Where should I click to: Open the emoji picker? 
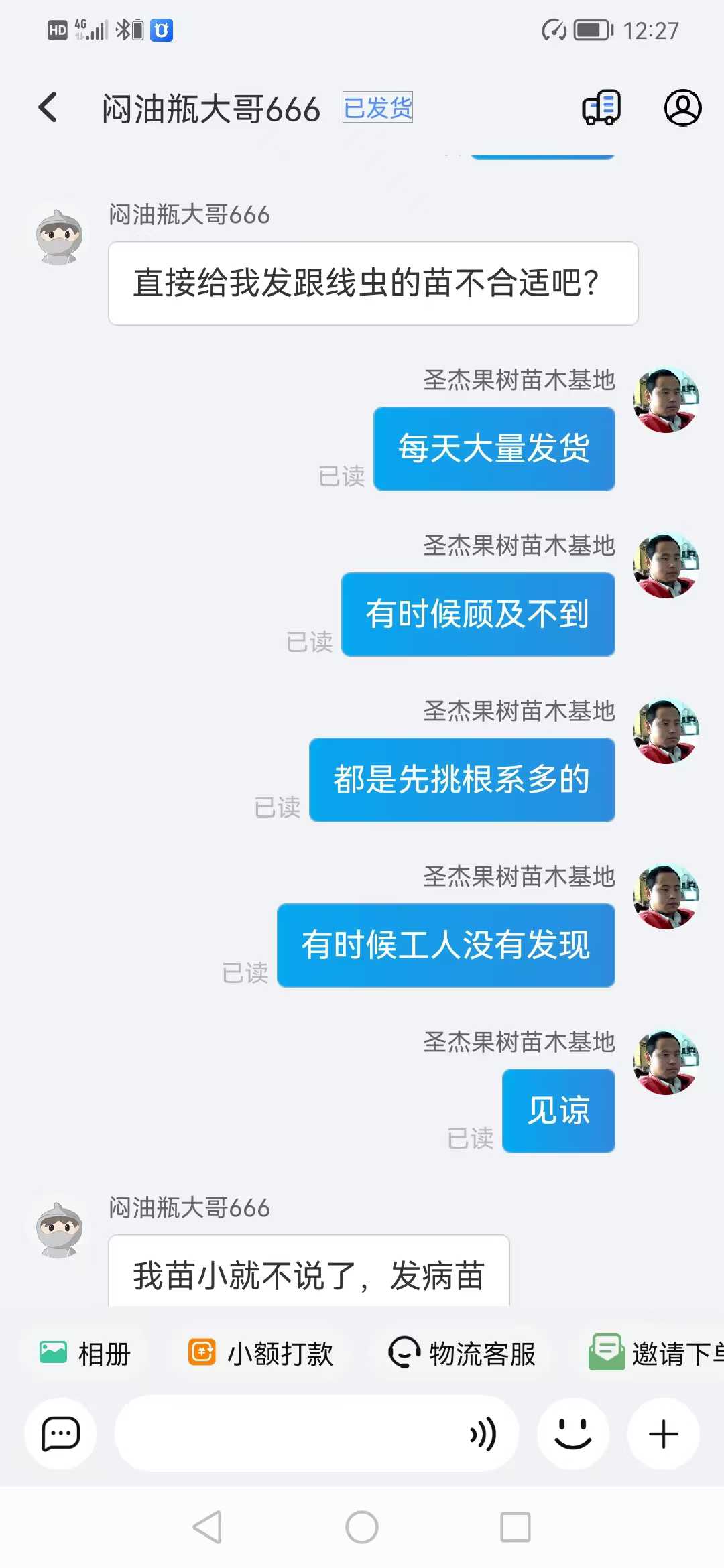(573, 1434)
